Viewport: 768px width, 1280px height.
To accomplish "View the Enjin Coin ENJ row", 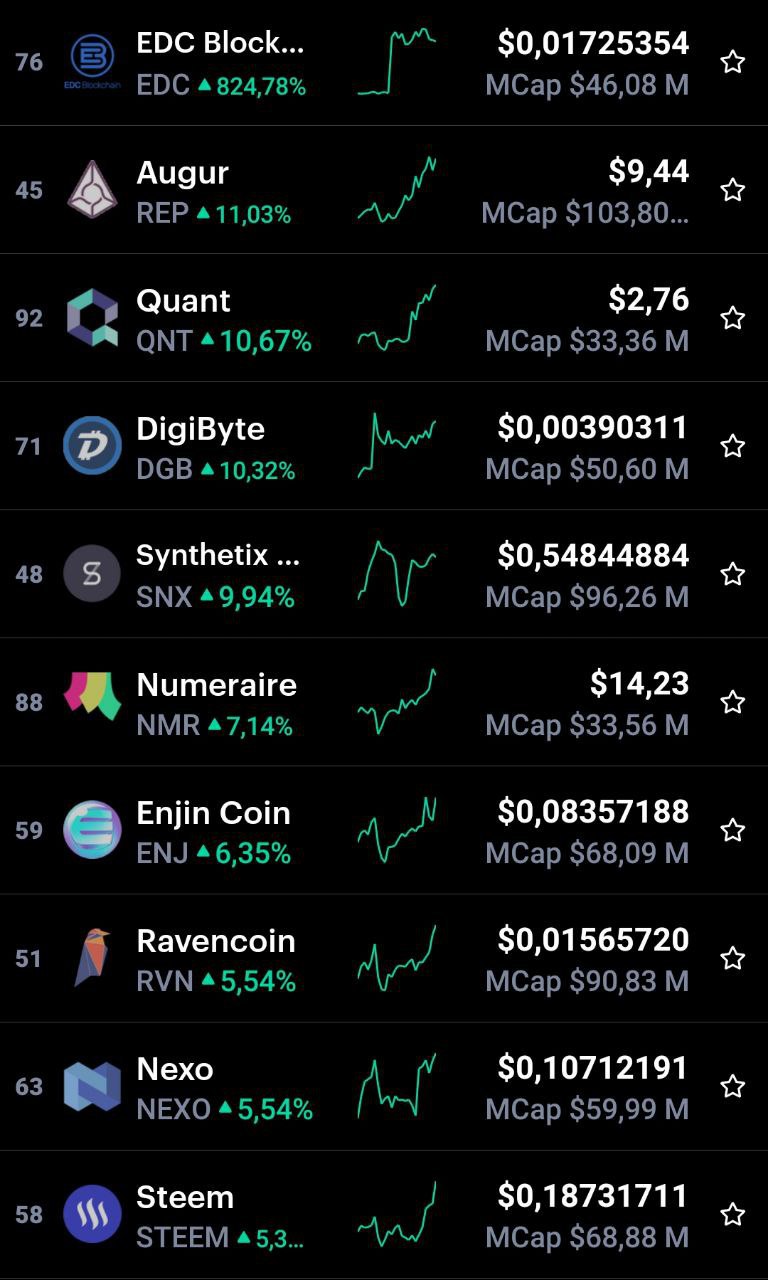I will click(x=384, y=830).
